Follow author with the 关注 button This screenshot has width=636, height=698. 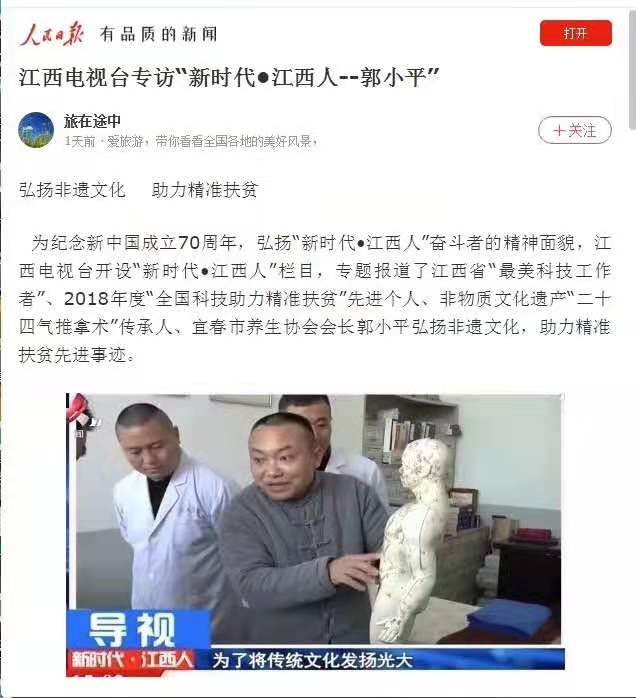tap(574, 130)
